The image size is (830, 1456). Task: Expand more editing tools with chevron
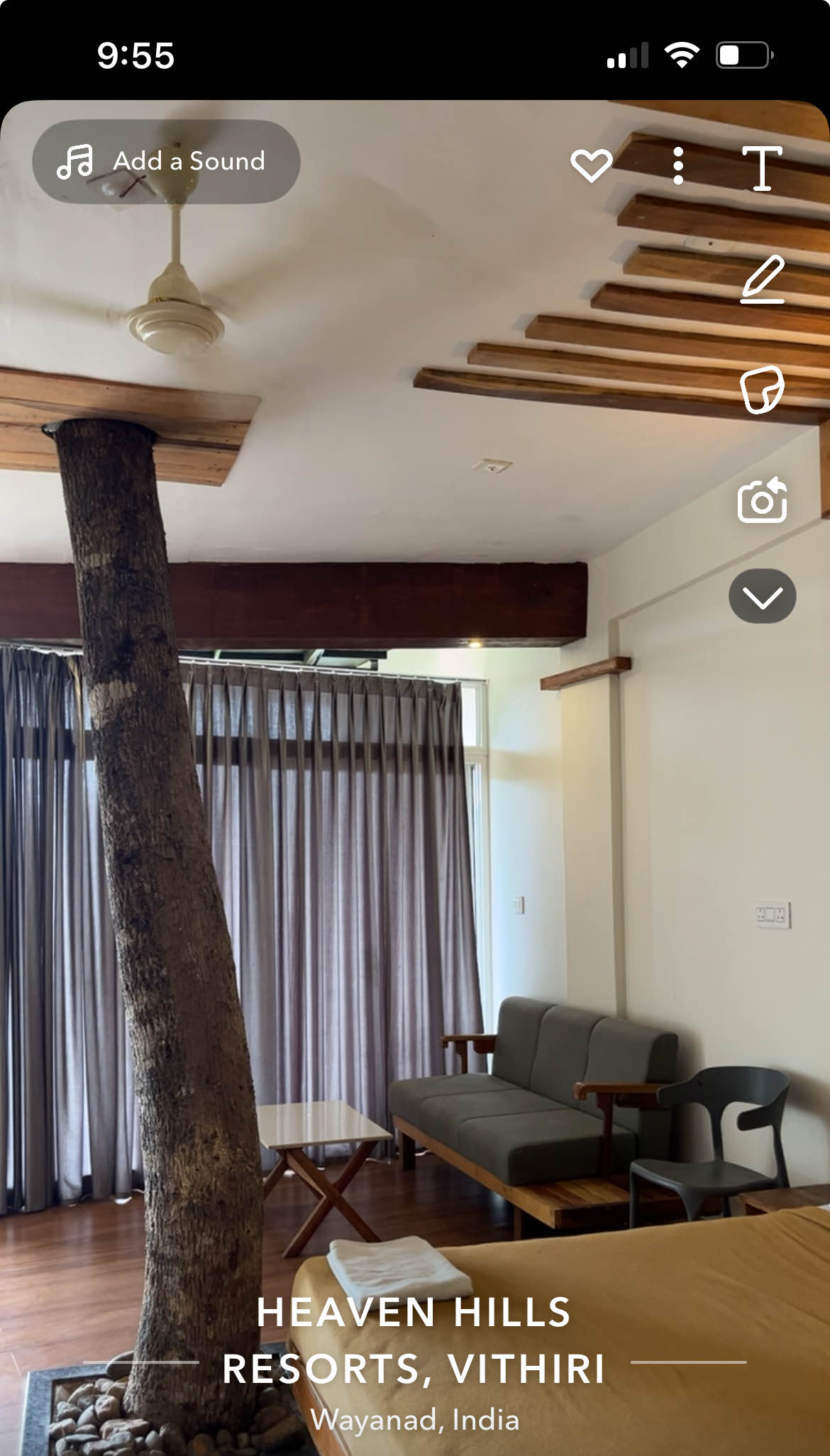tap(762, 597)
